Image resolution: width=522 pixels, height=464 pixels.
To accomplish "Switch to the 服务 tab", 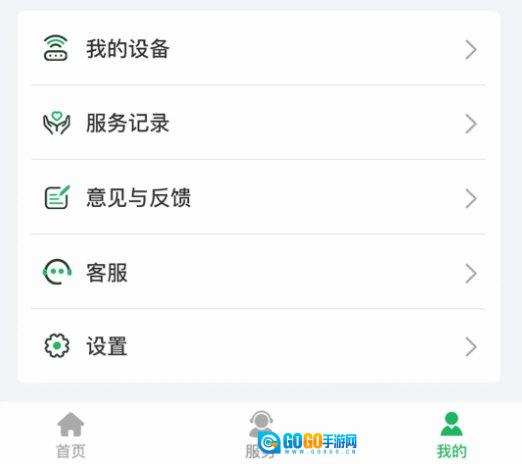I will click(261, 435).
